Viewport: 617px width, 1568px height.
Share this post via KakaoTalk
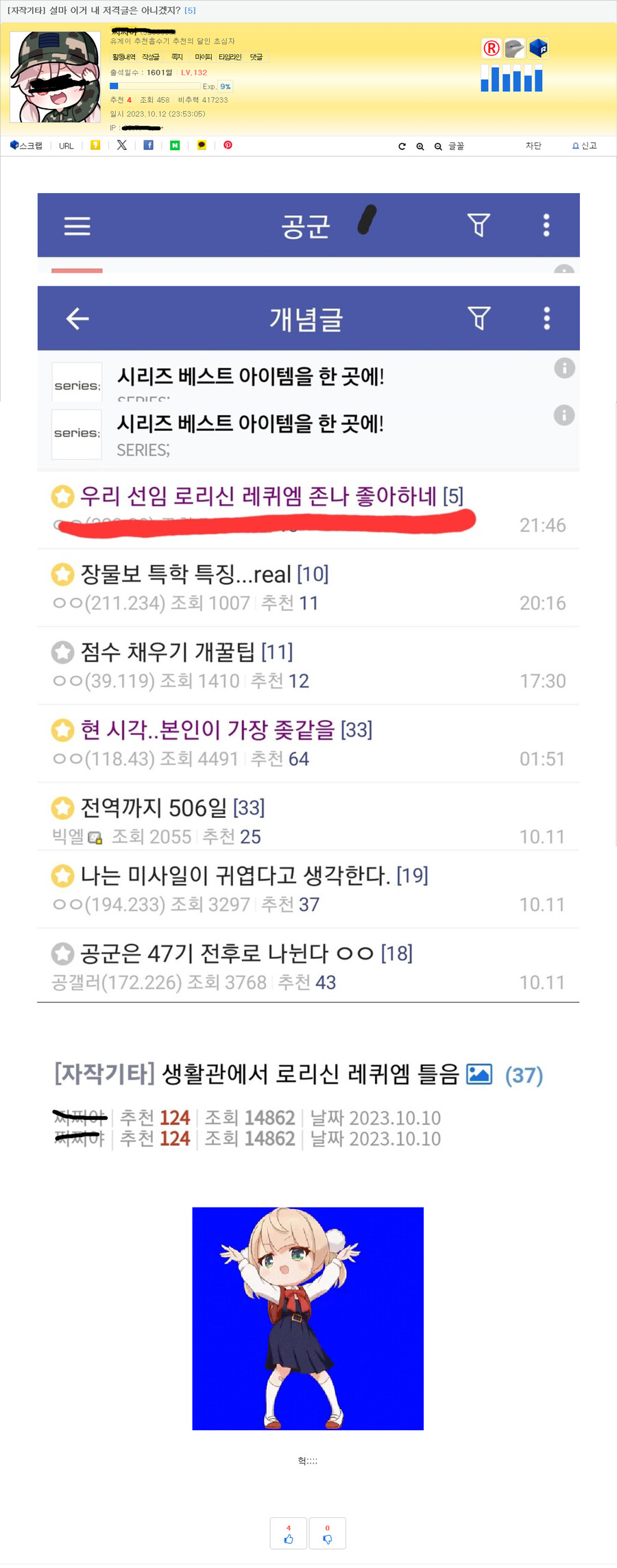tap(202, 145)
